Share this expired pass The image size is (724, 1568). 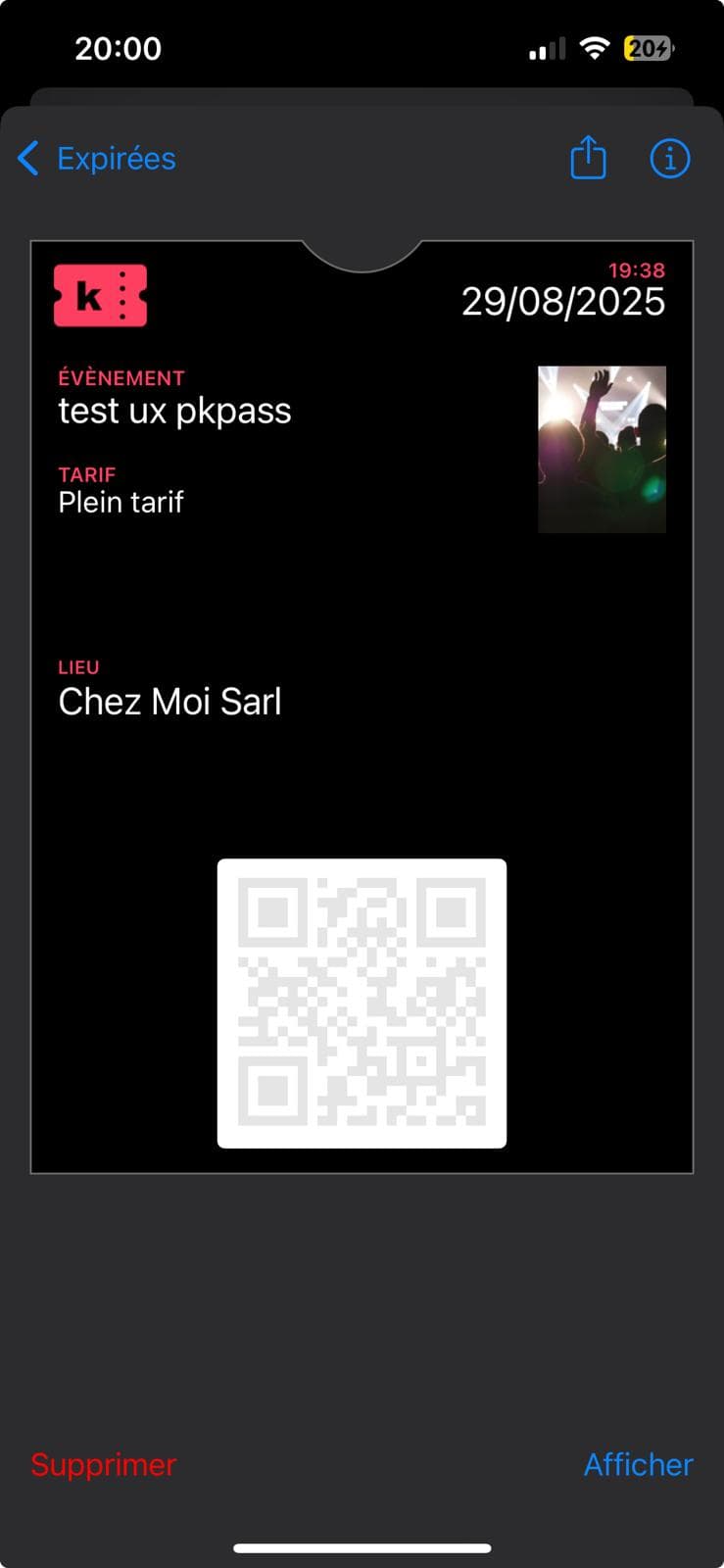click(588, 158)
